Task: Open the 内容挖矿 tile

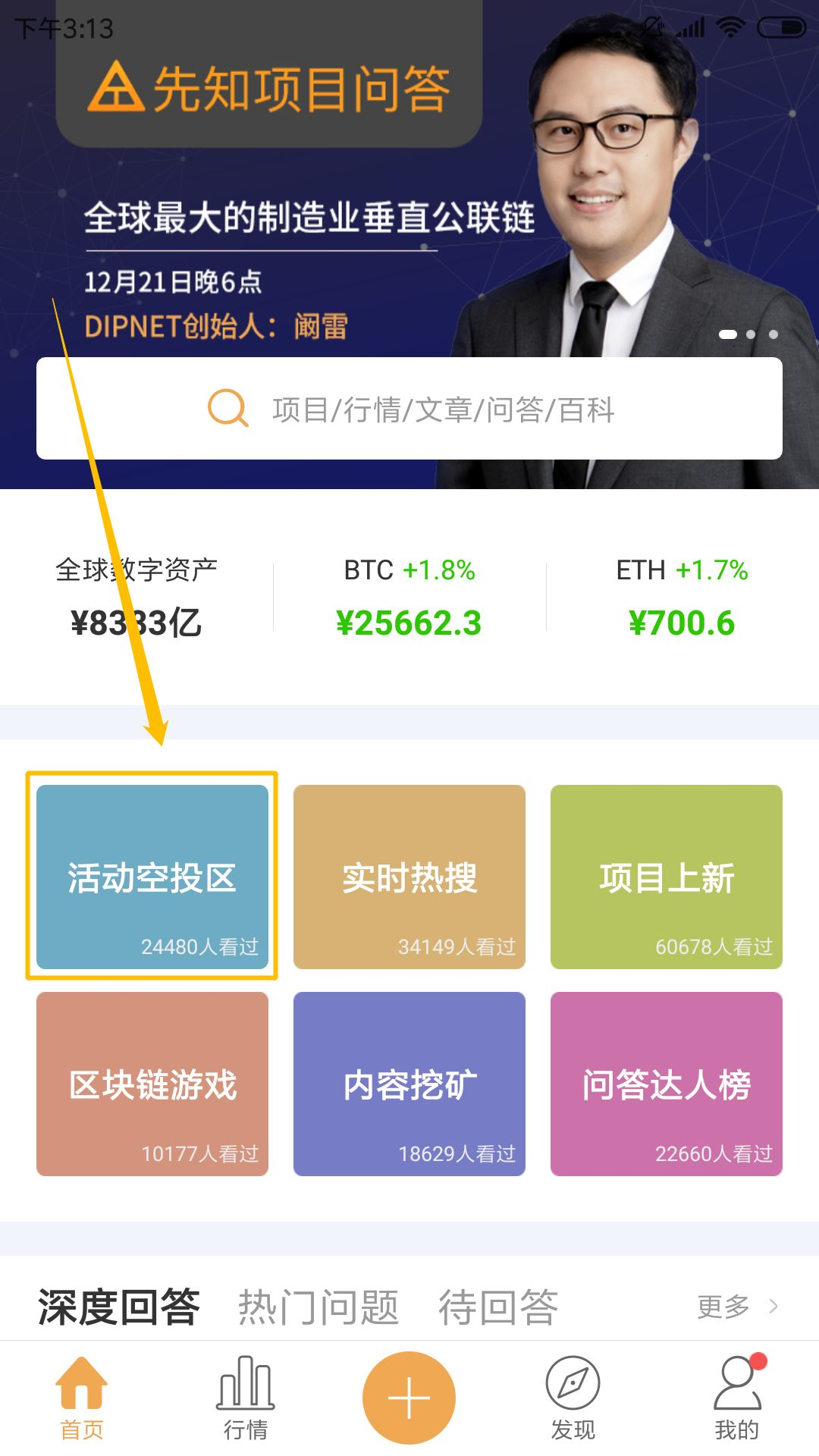Action: coord(409,1084)
